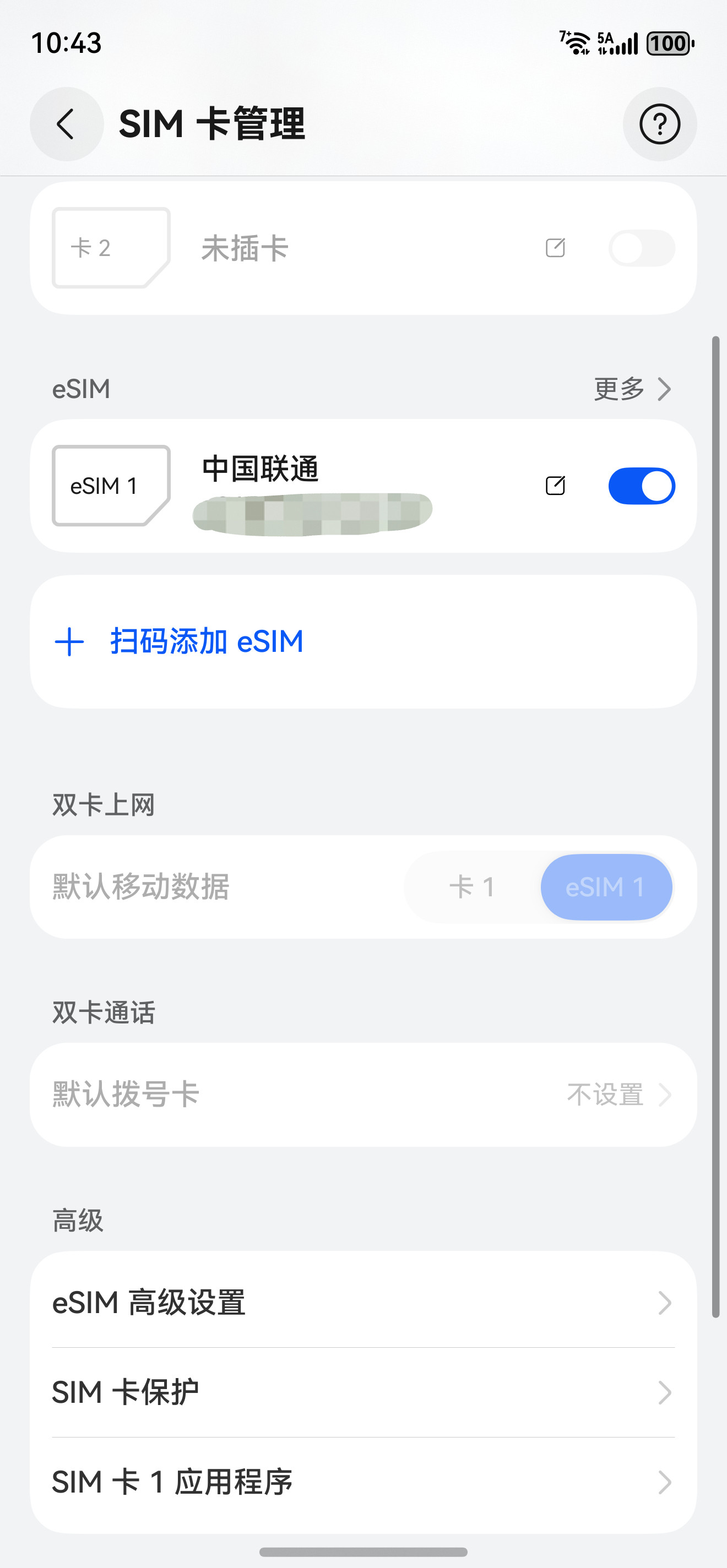Expand SIM 卡保护 settings
Viewport: 727px width, 1568px height.
[x=363, y=1392]
